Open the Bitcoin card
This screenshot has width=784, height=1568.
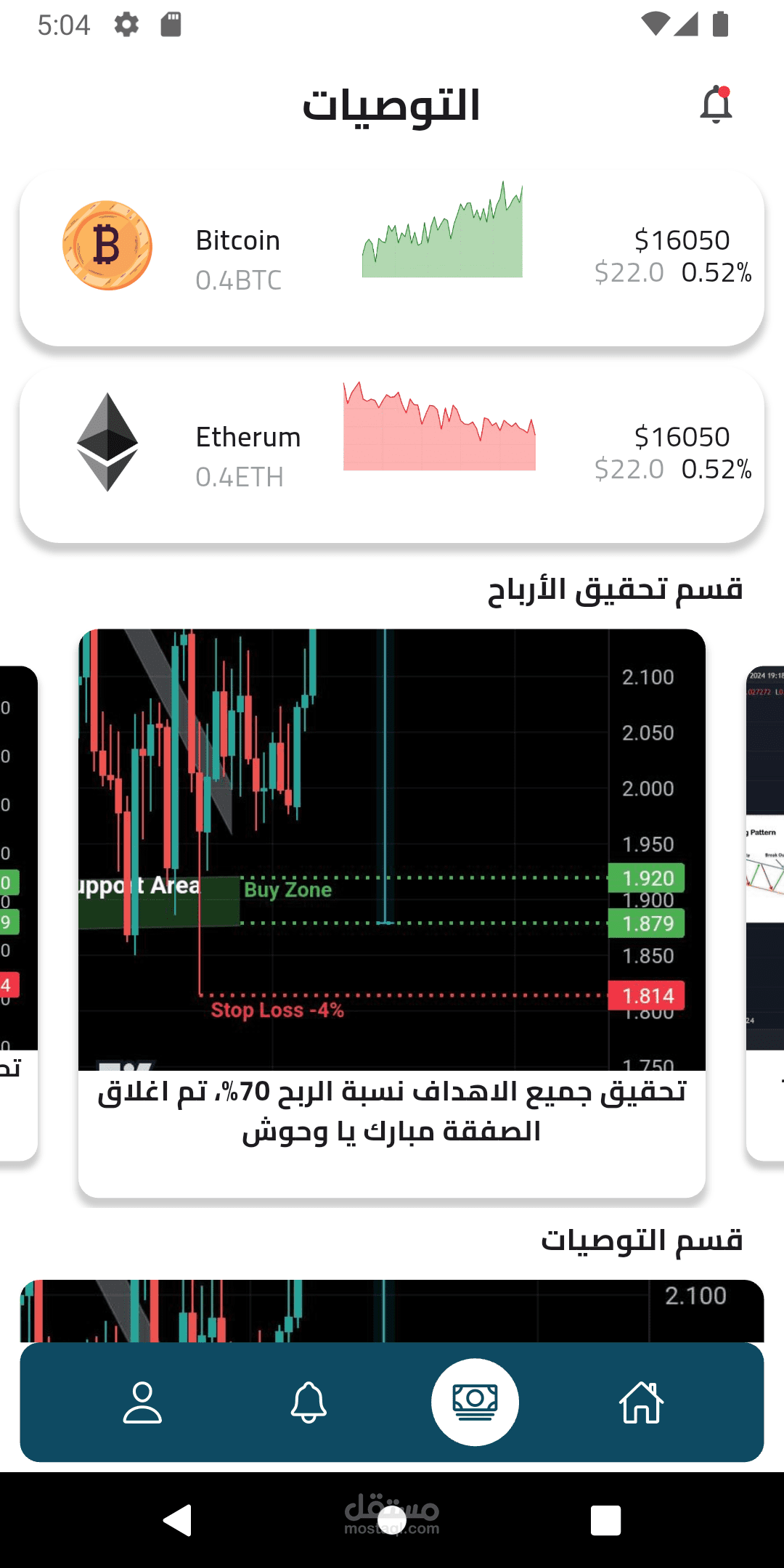tap(392, 257)
